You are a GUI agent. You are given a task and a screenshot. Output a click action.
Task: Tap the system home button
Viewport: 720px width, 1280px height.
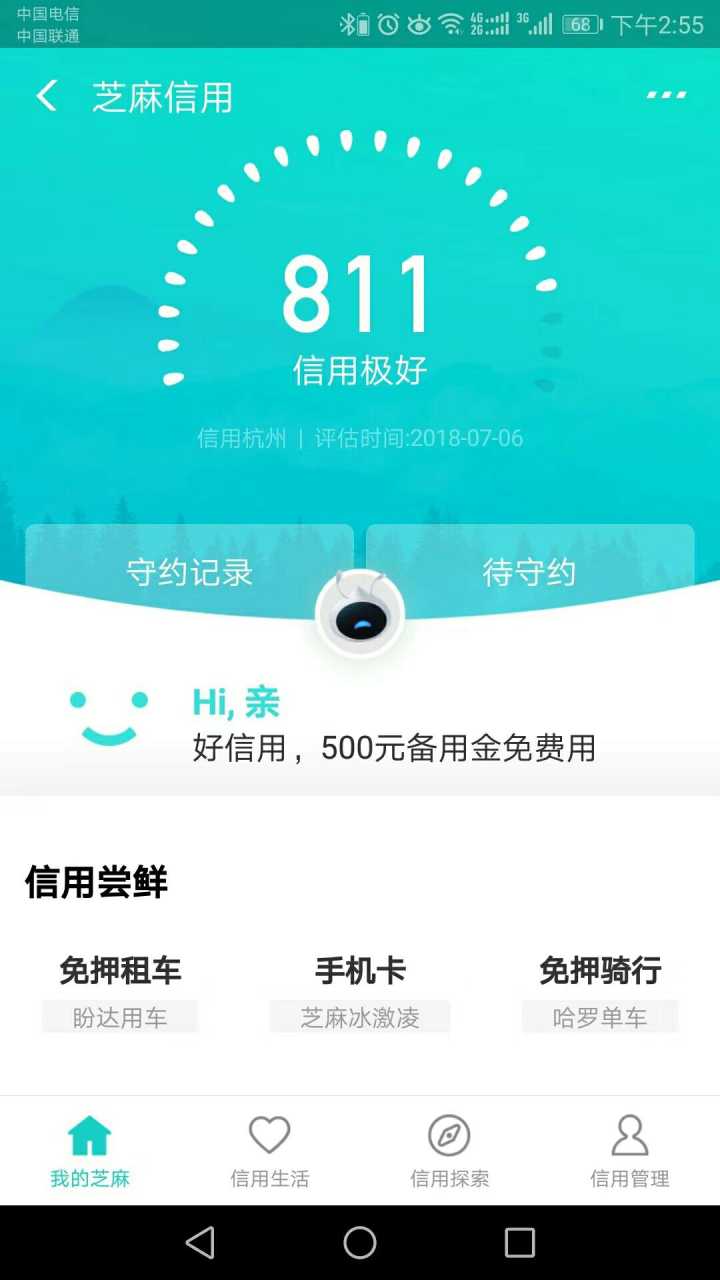(x=360, y=1243)
